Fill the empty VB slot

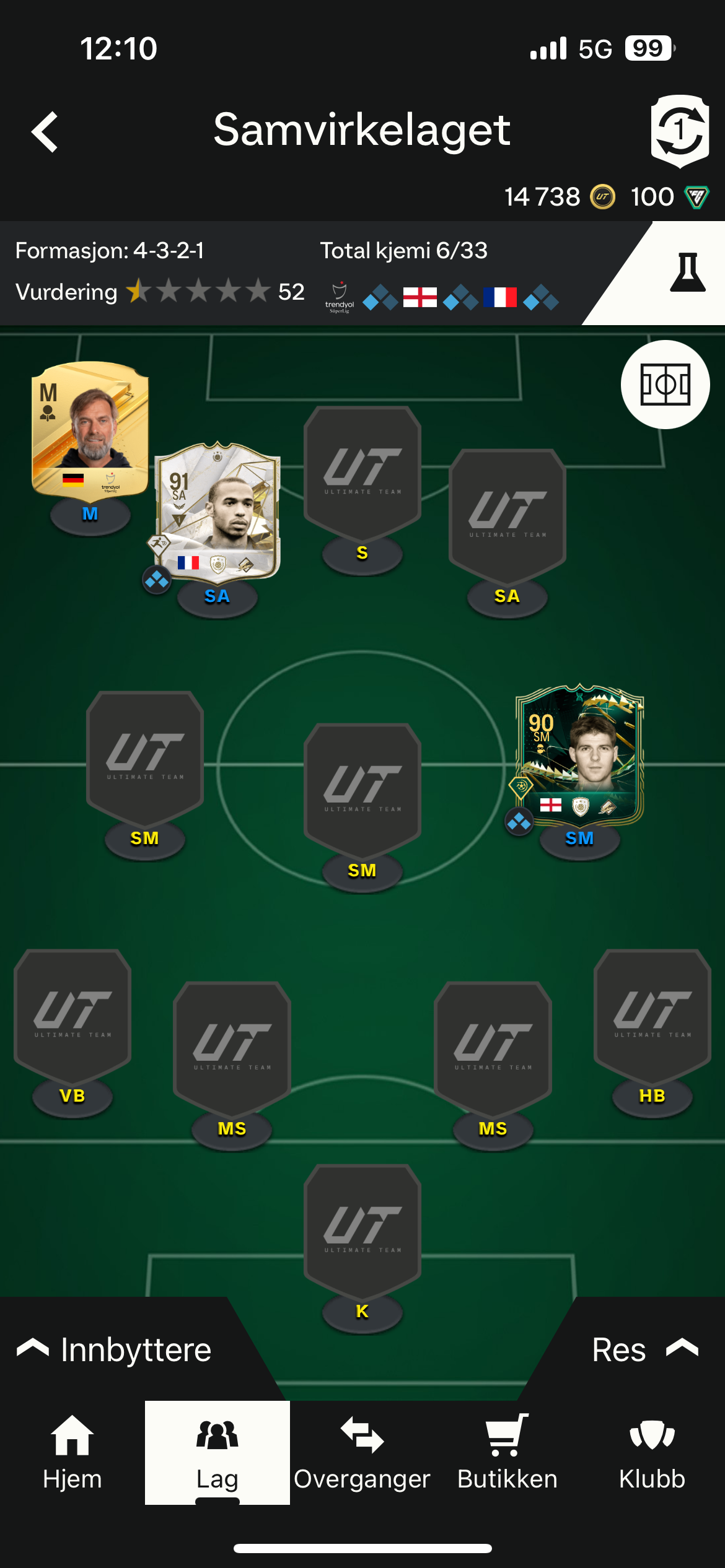pos(72,1017)
